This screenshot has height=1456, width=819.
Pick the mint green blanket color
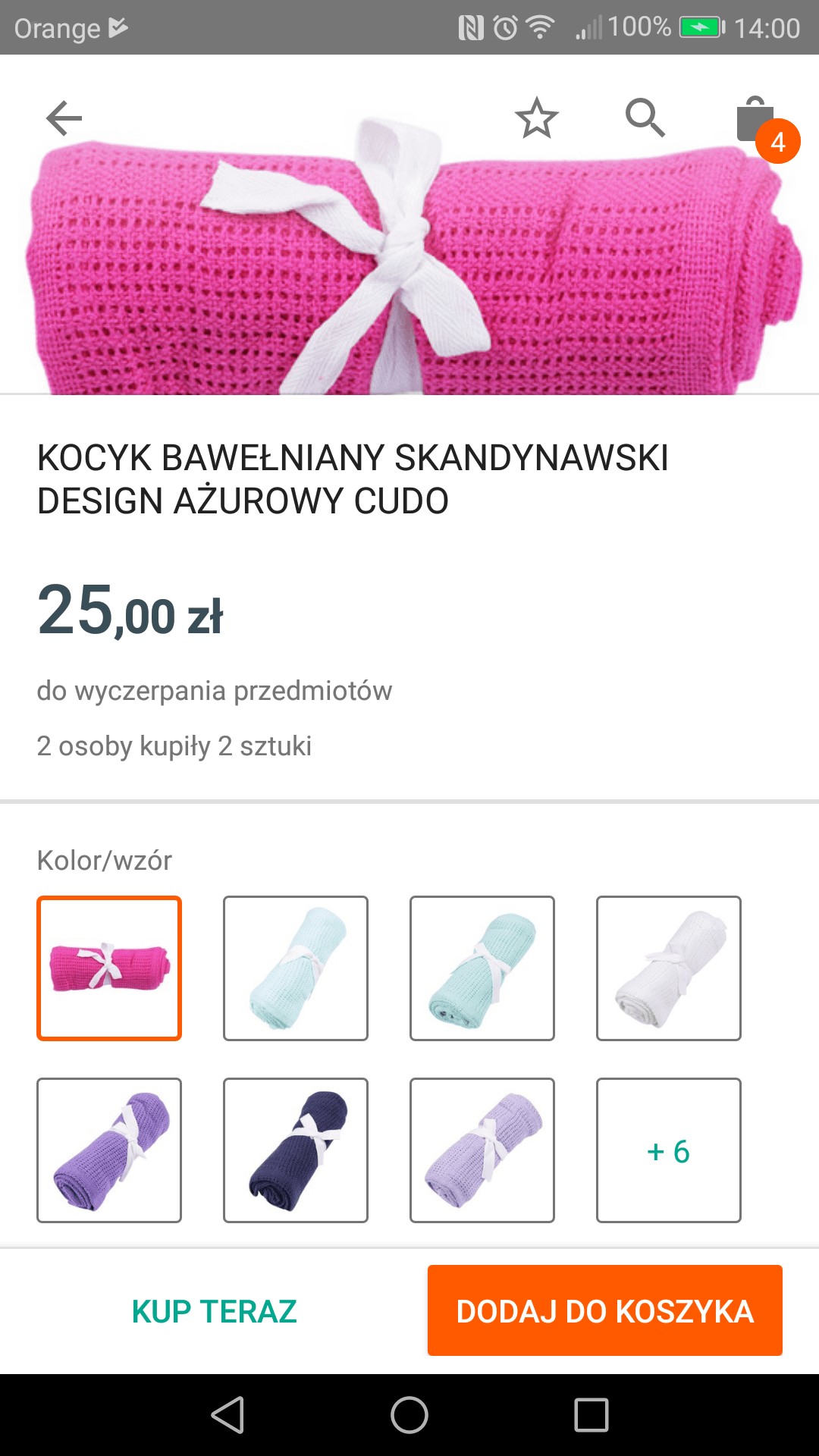click(x=482, y=968)
